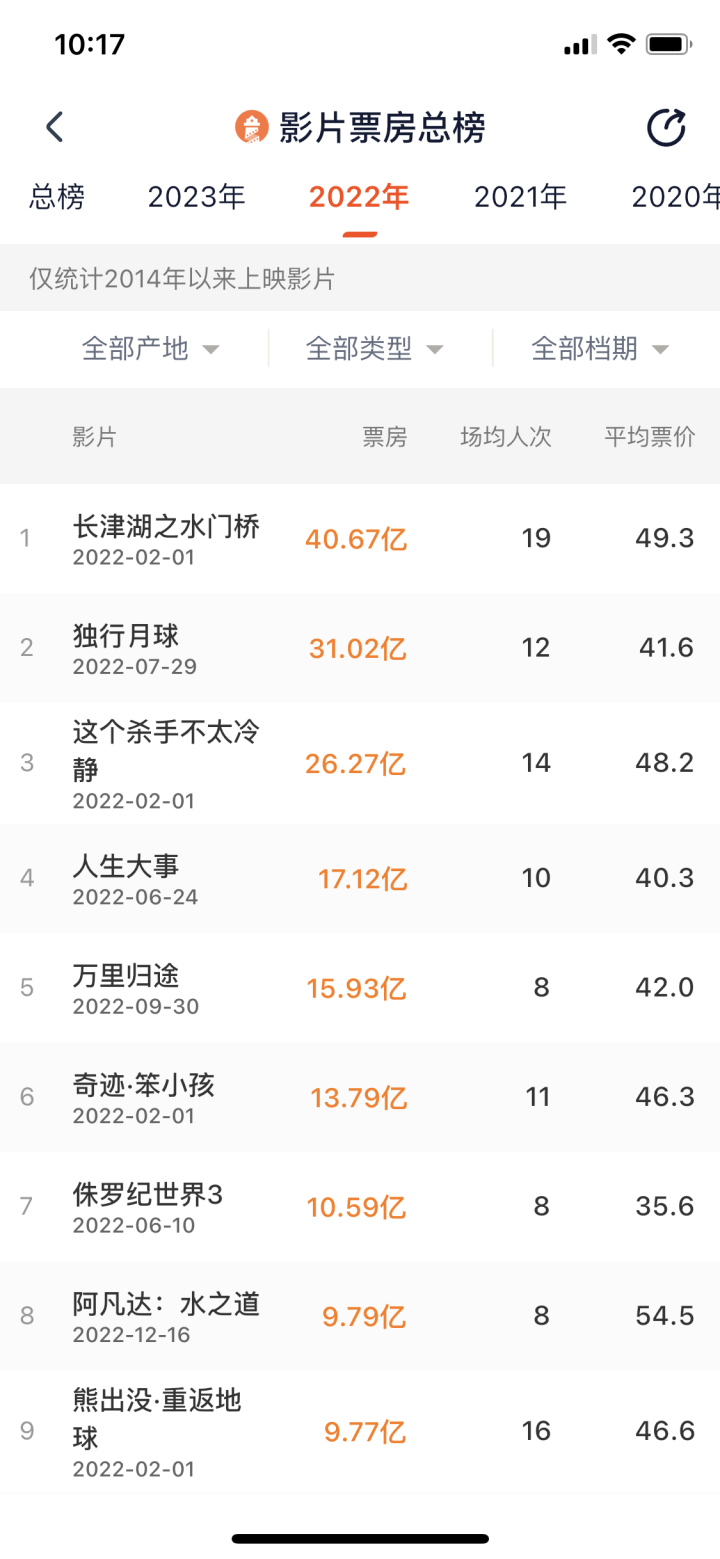The width and height of the screenshot is (720, 1559).
Task: Open the movie 万里归途
Action: (x=360, y=988)
